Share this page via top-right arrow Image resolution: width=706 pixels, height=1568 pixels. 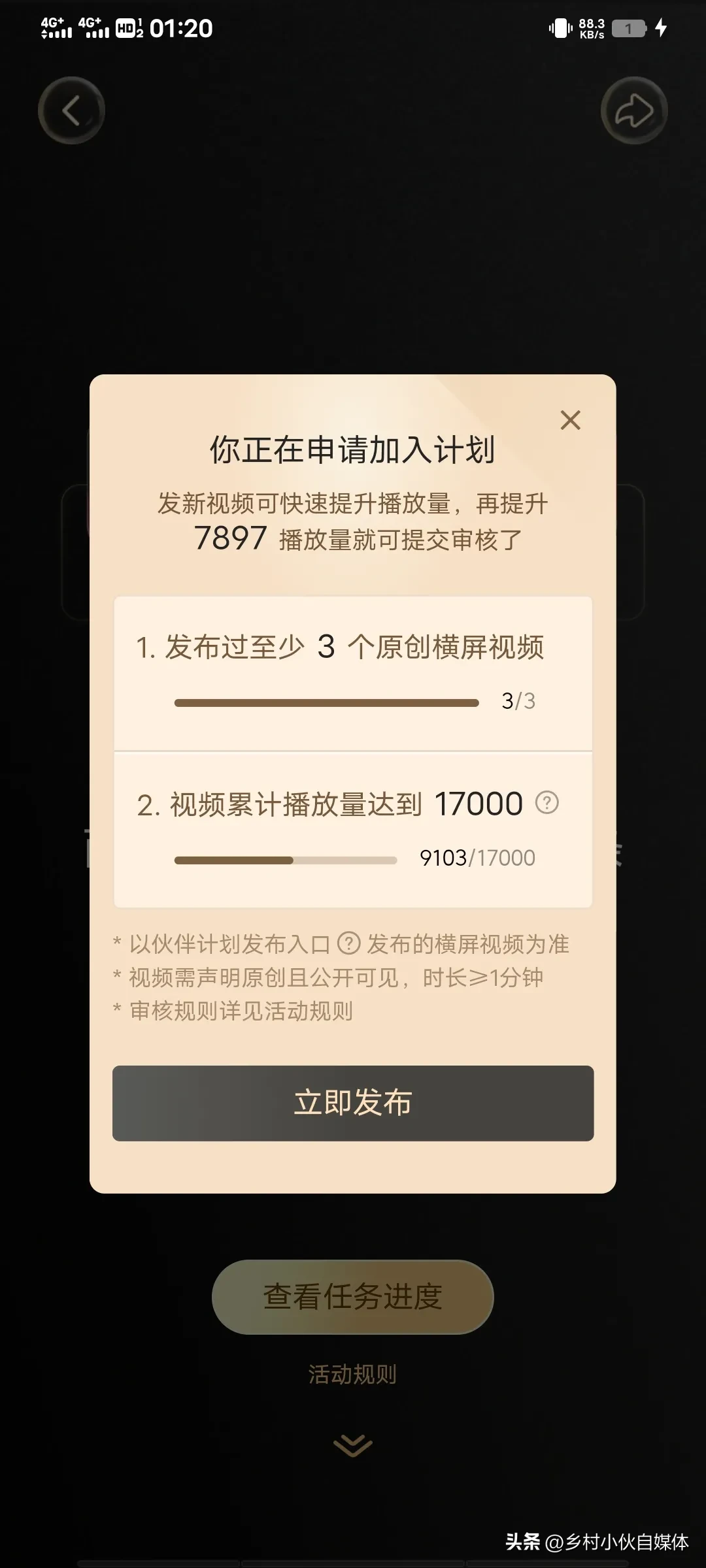tap(633, 110)
